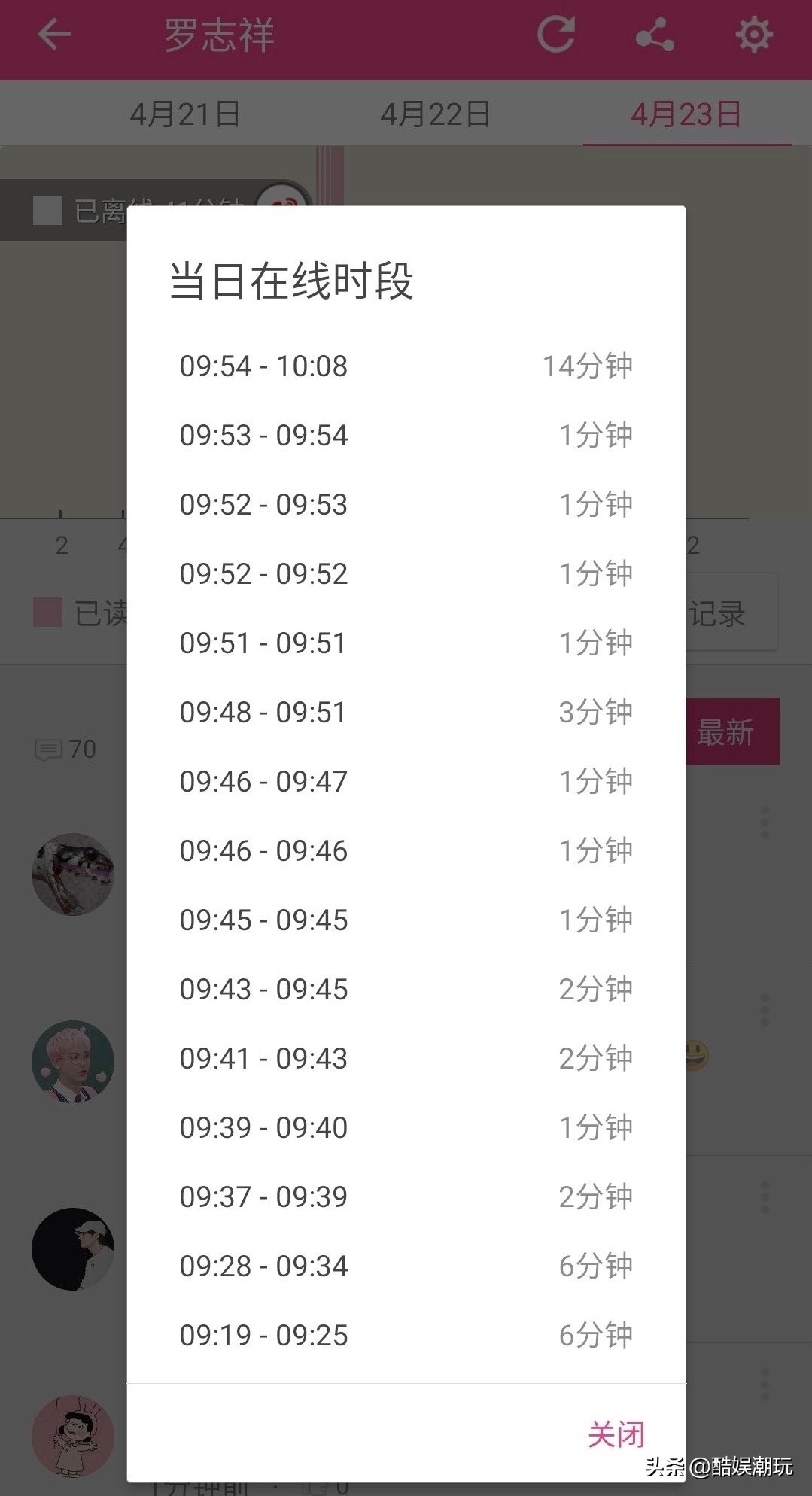This screenshot has height=1496, width=812.
Task: Switch to the 4月22日 tab
Action: click(436, 113)
